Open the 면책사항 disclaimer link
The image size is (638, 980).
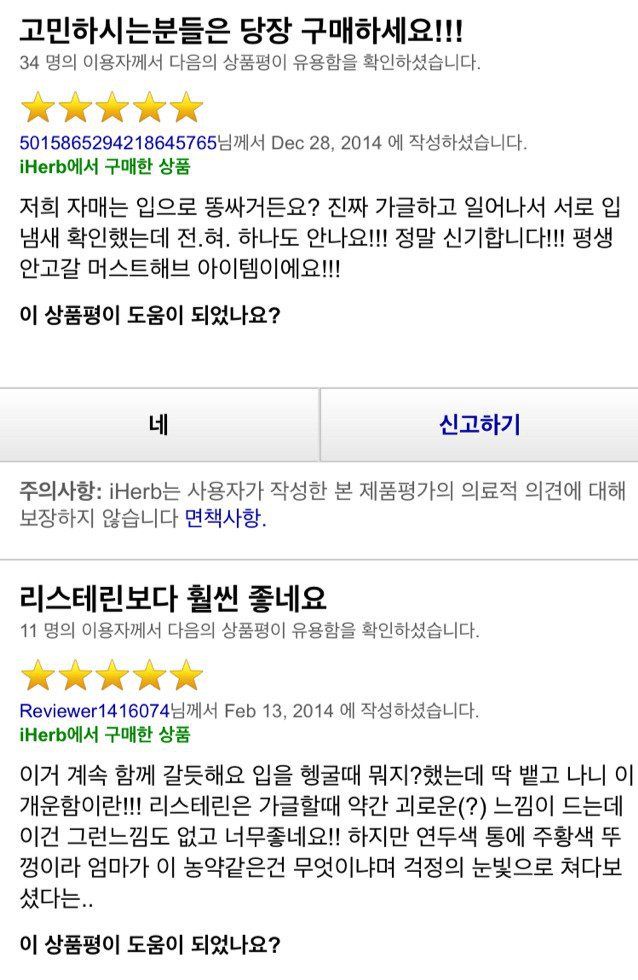222,518
